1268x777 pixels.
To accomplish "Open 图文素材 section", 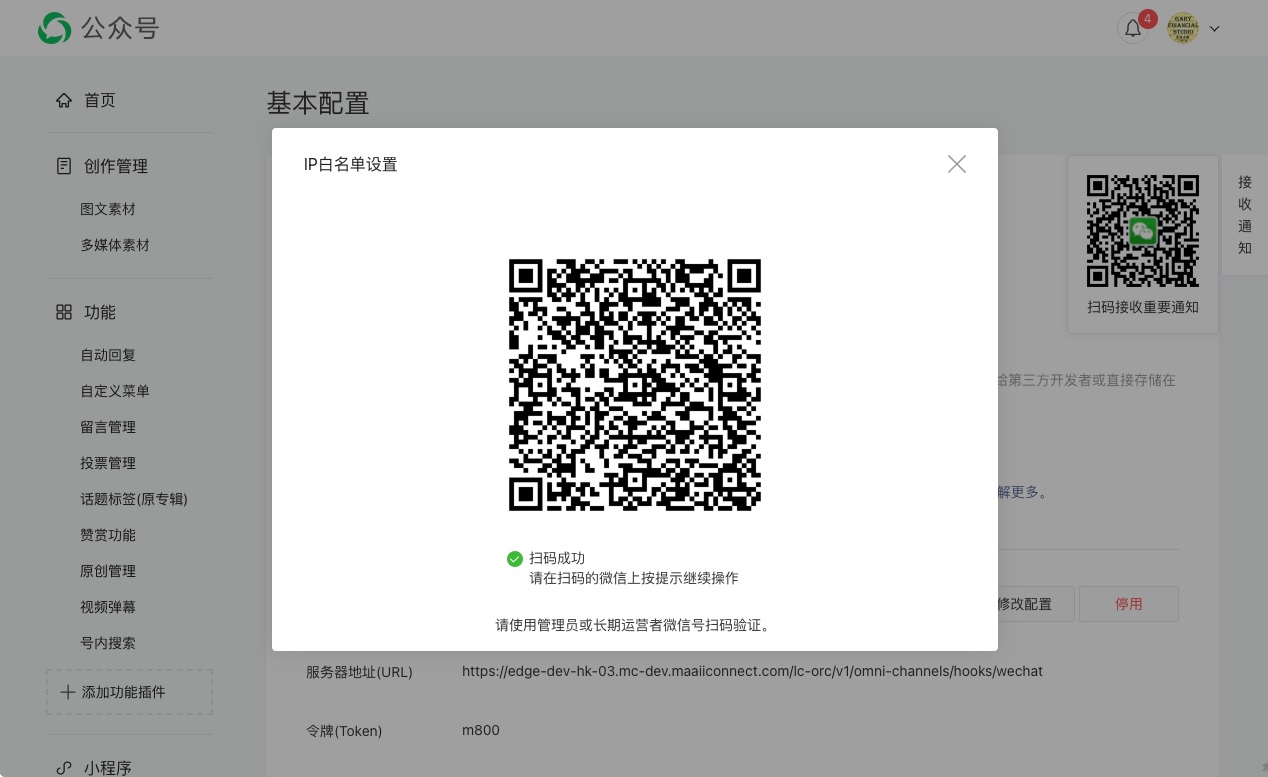I will point(108,209).
